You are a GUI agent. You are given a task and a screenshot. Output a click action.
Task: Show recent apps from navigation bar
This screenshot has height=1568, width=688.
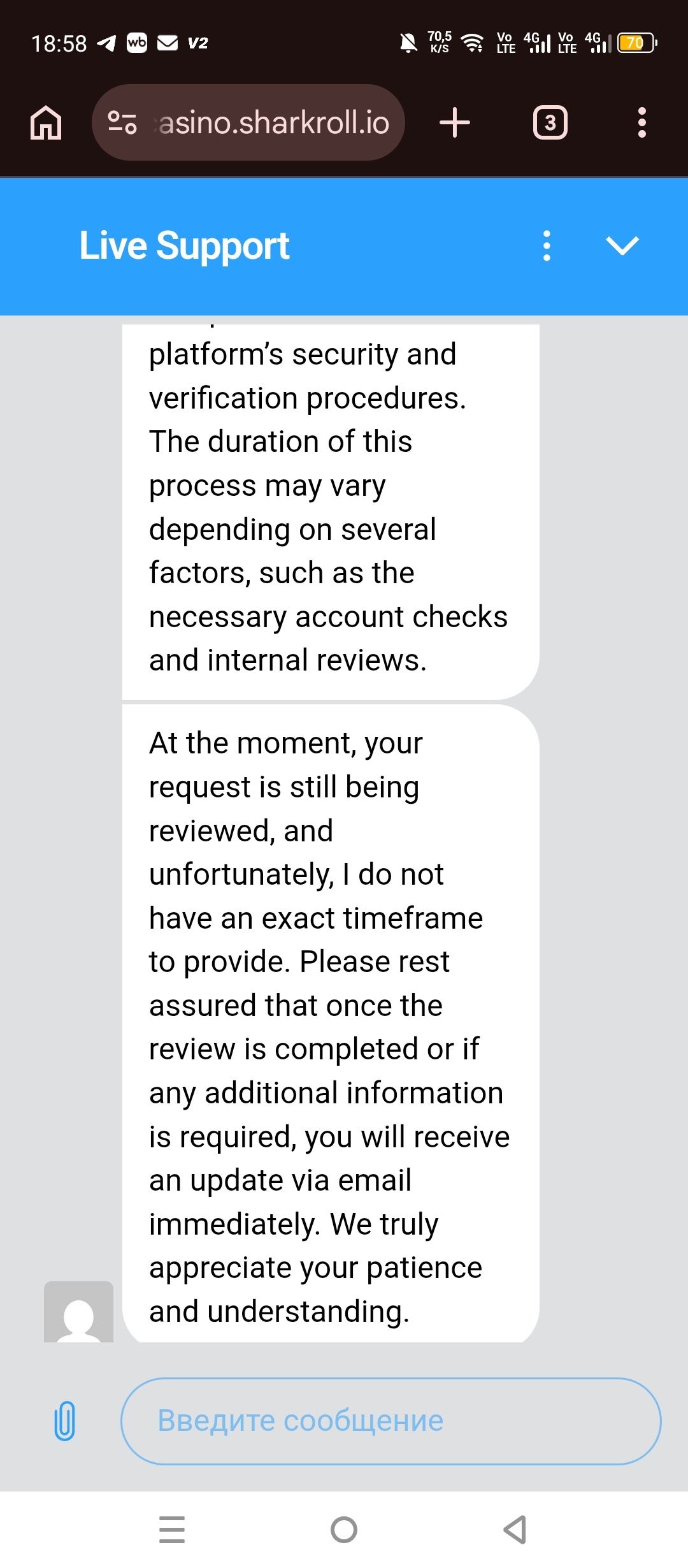pyautogui.click(x=172, y=1529)
